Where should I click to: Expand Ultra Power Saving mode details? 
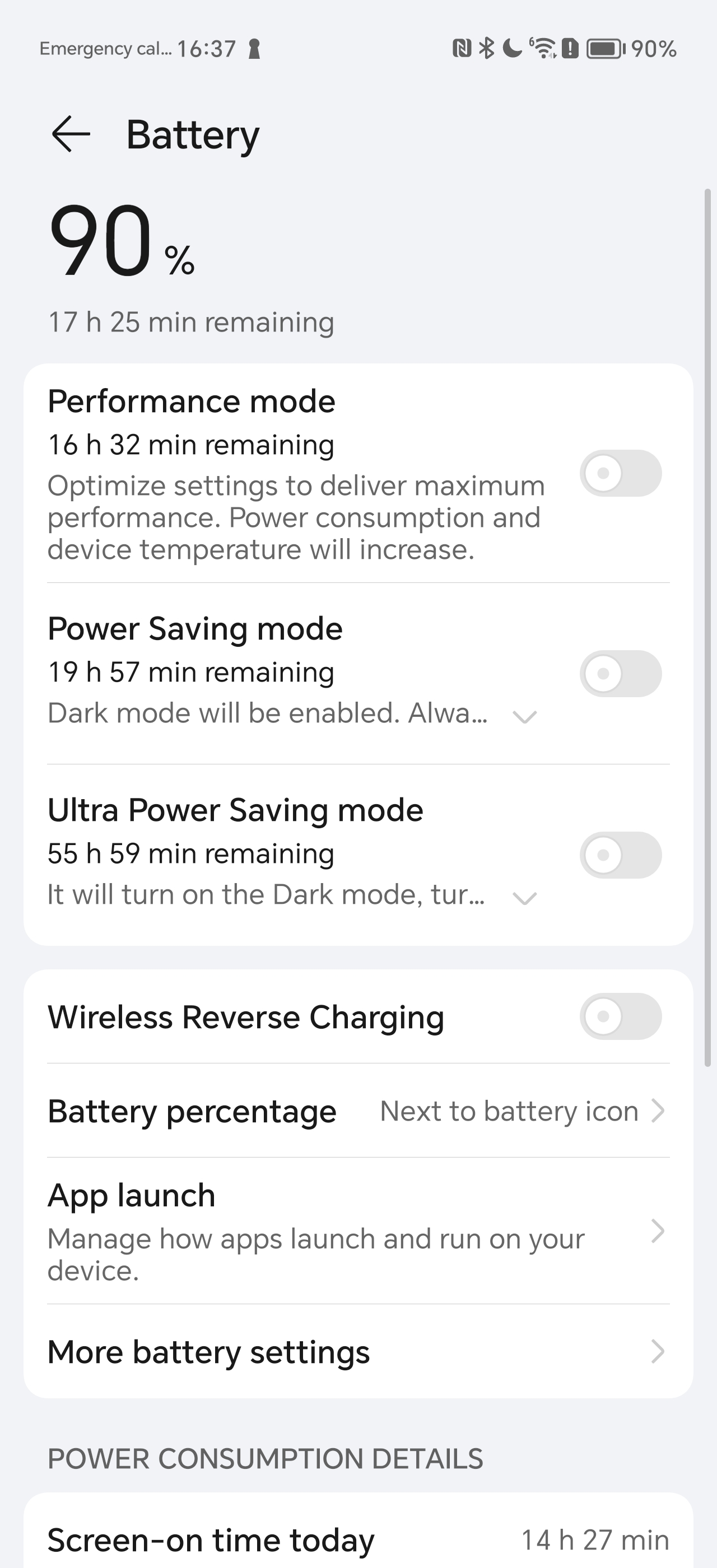pyautogui.click(x=524, y=898)
